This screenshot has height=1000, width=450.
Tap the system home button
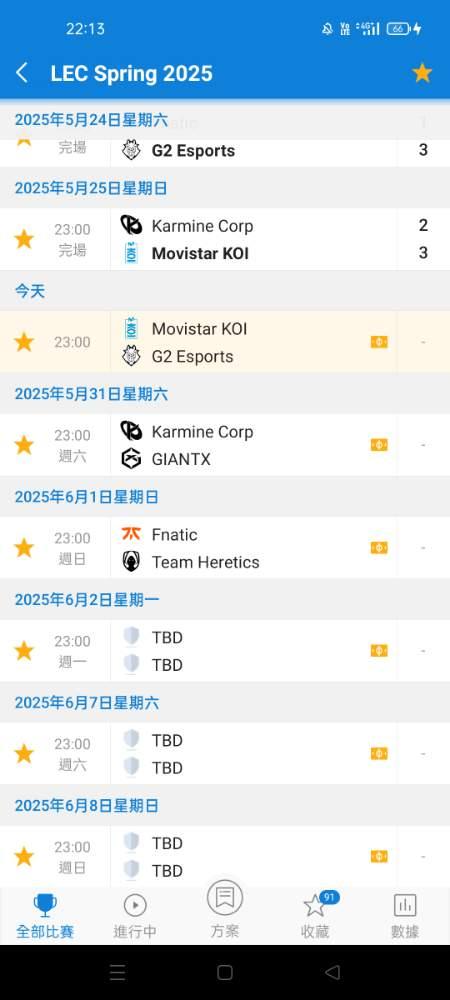click(225, 972)
